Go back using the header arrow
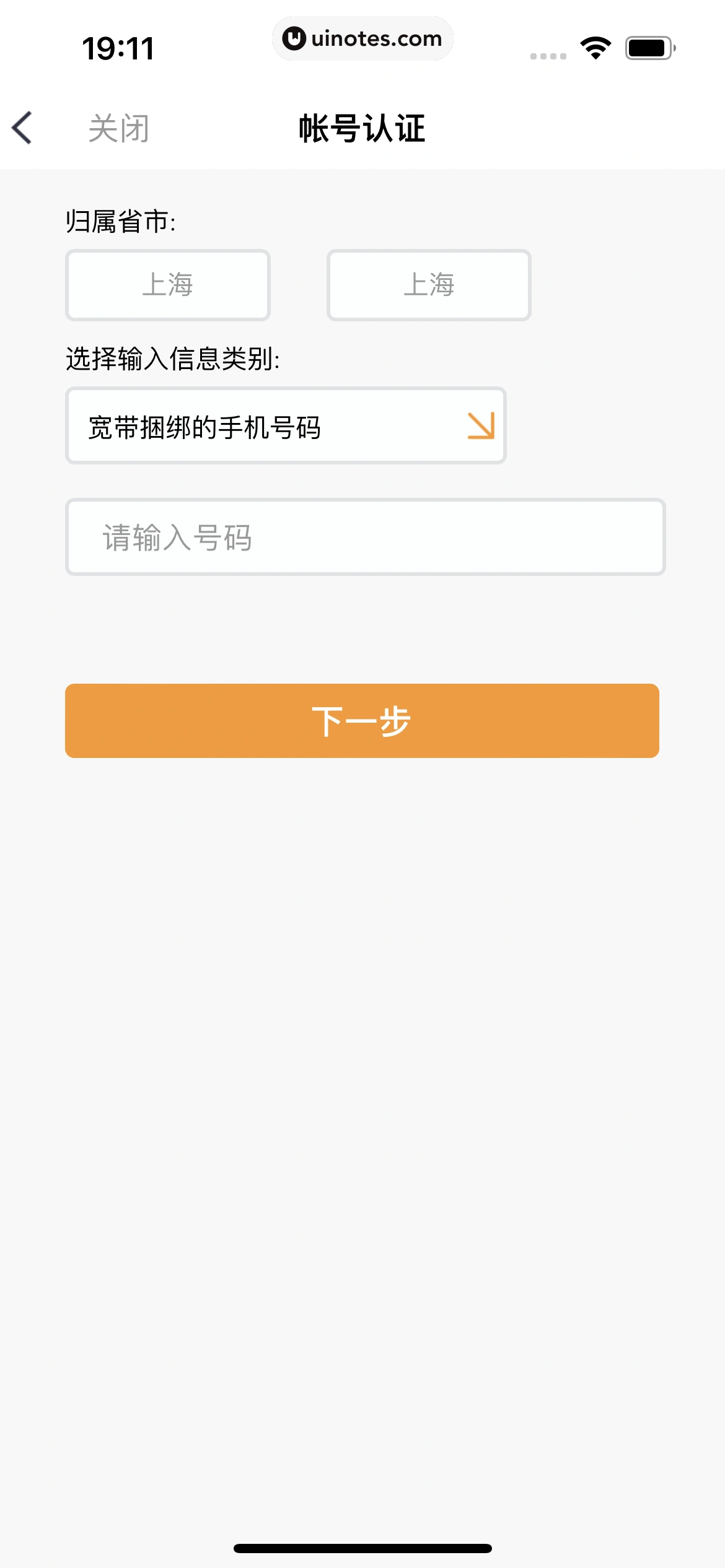 click(x=22, y=128)
